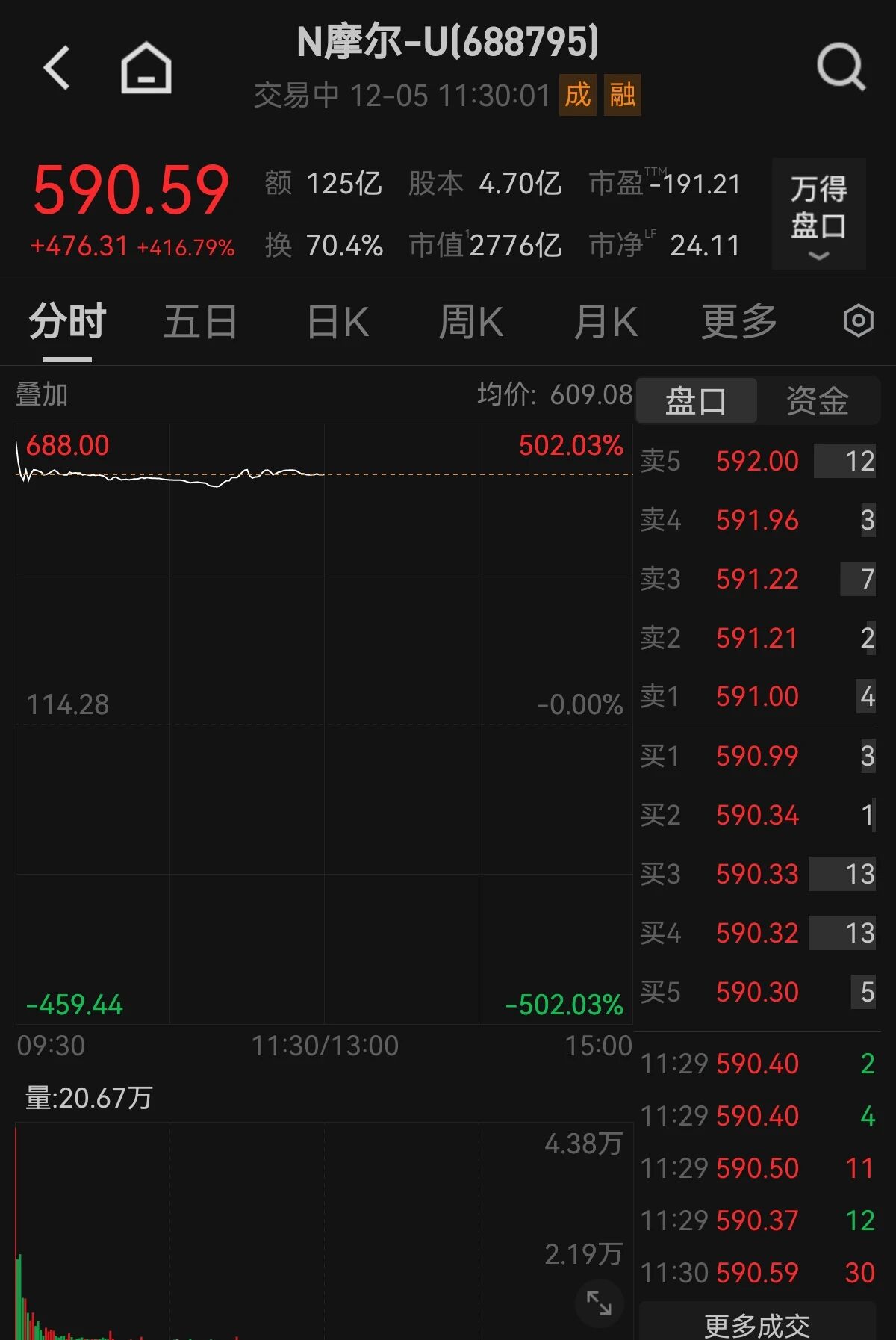Toggle the 叠加 overlay option
Screen dimensions: 896x1340
41,394
